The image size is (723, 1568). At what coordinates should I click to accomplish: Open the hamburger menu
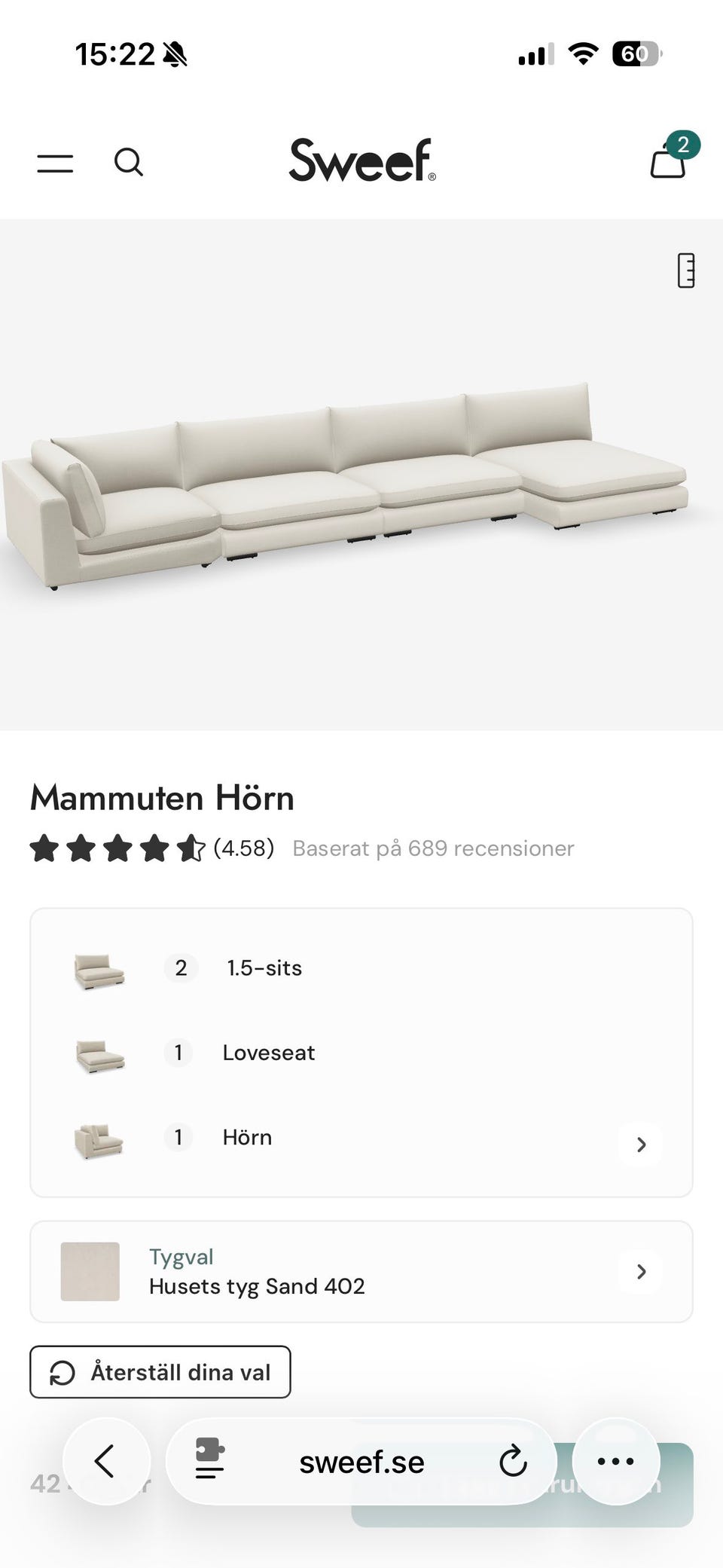pos(55,162)
